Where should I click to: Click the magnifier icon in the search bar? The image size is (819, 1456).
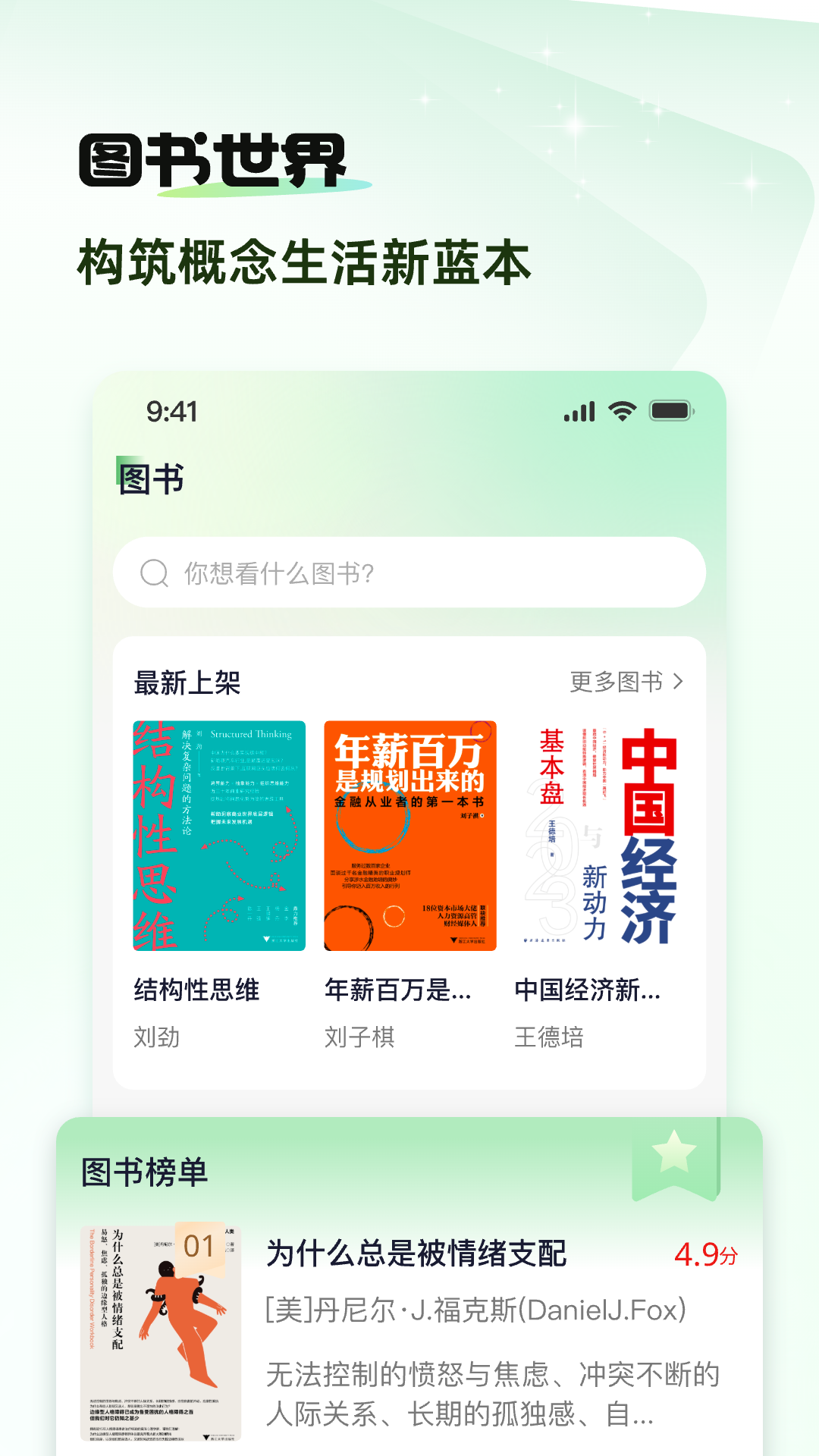pos(155,574)
